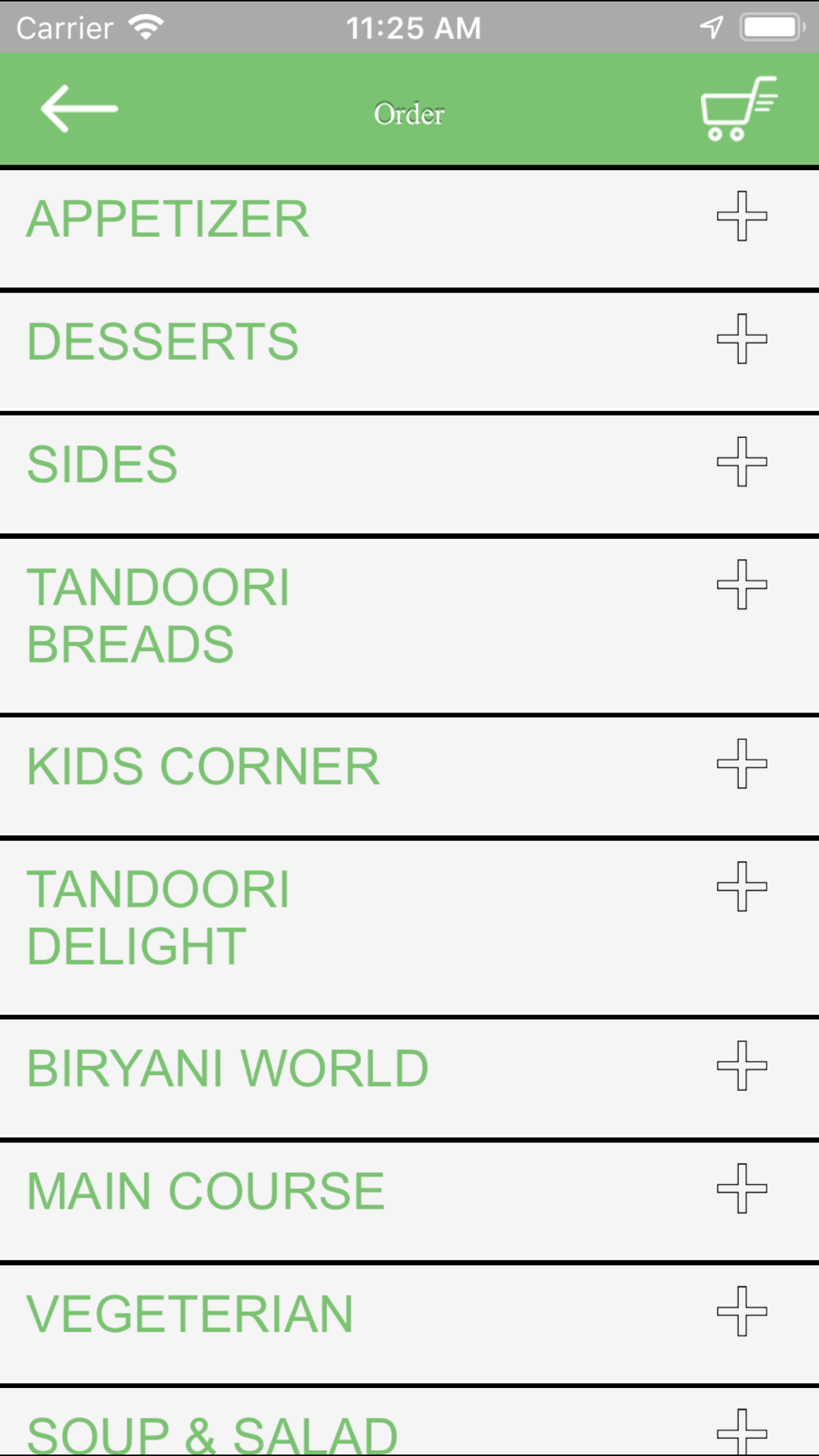
Task: Open the shopping cart
Action: [x=739, y=109]
